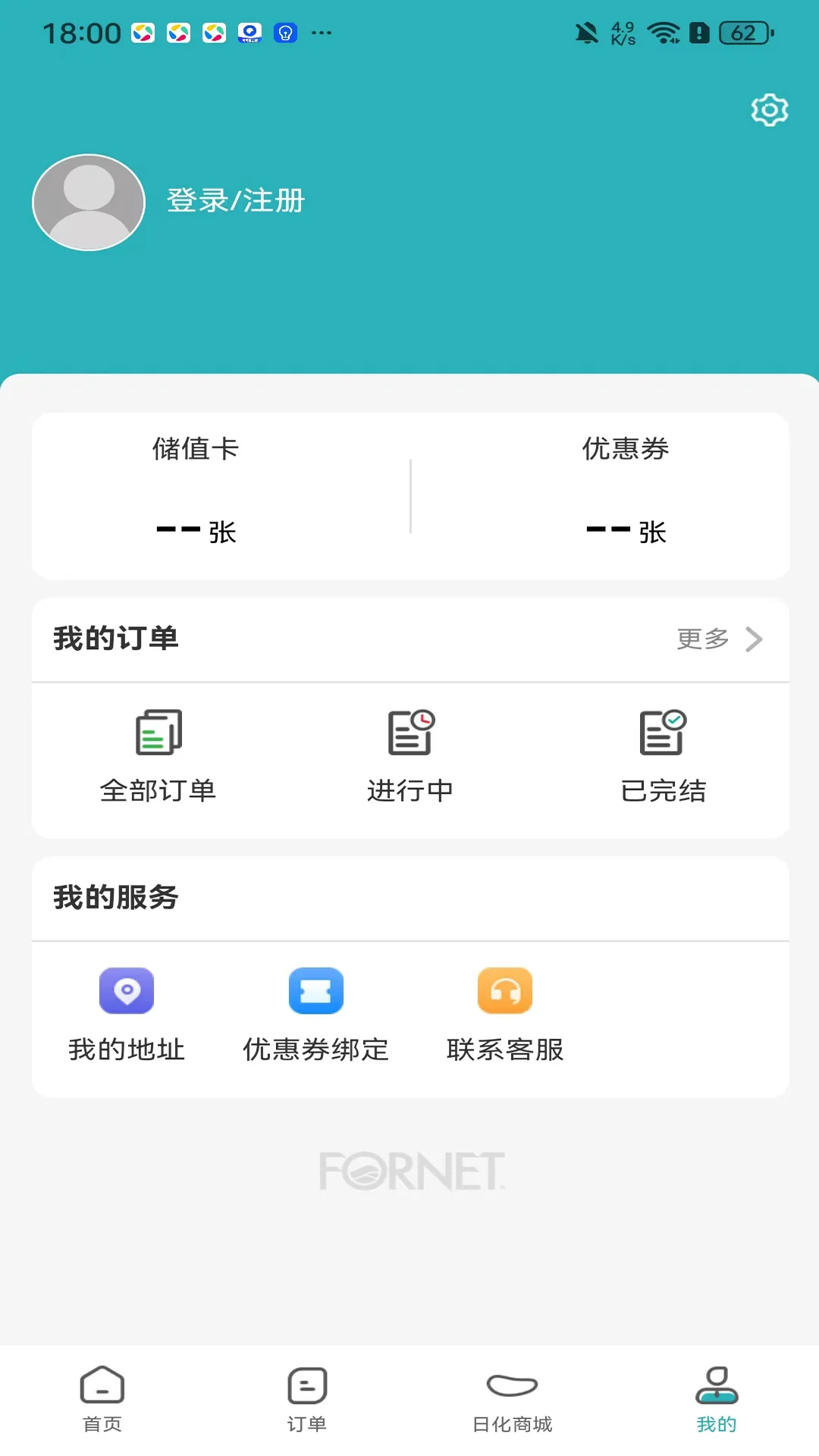Tap 登录/注册 to sign in
The image size is (819, 1456).
coord(234,201)
